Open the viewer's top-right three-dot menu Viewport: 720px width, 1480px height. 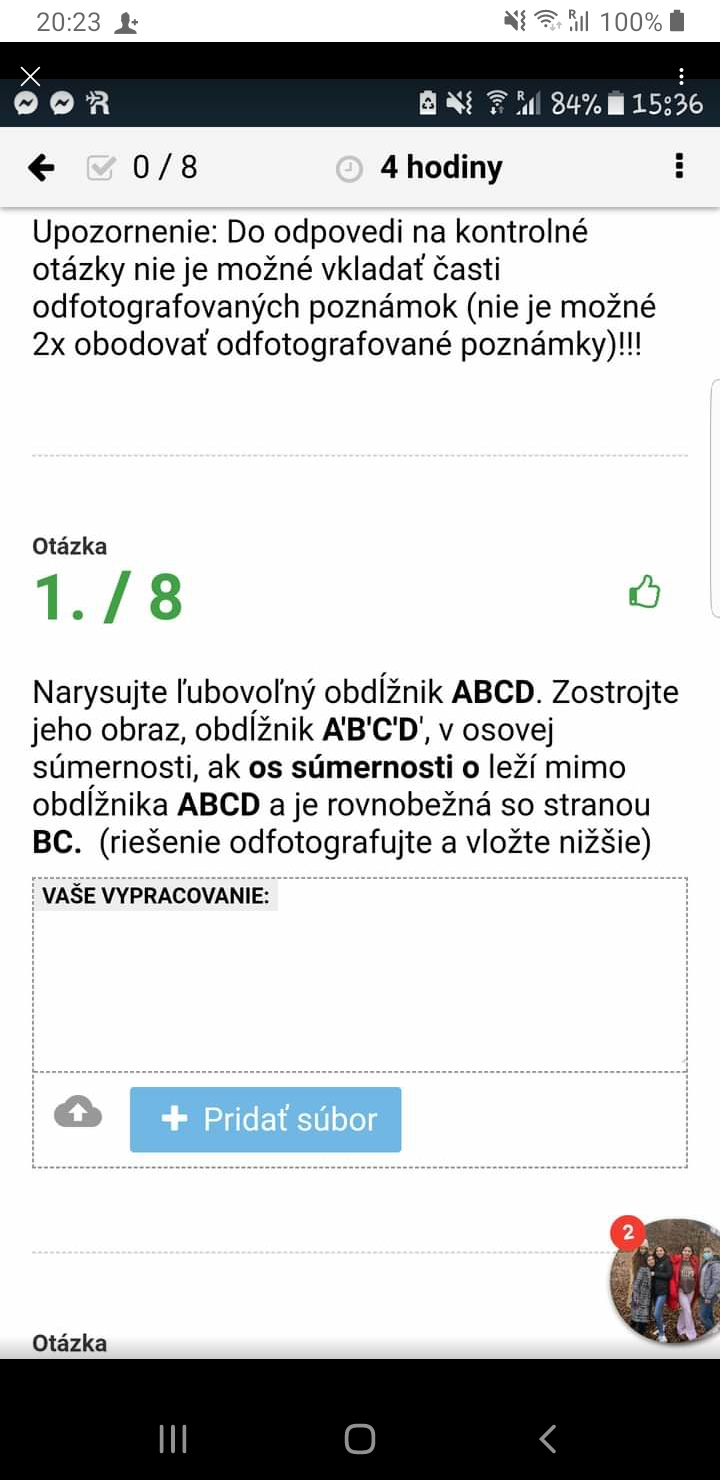(x=681, y=76)
